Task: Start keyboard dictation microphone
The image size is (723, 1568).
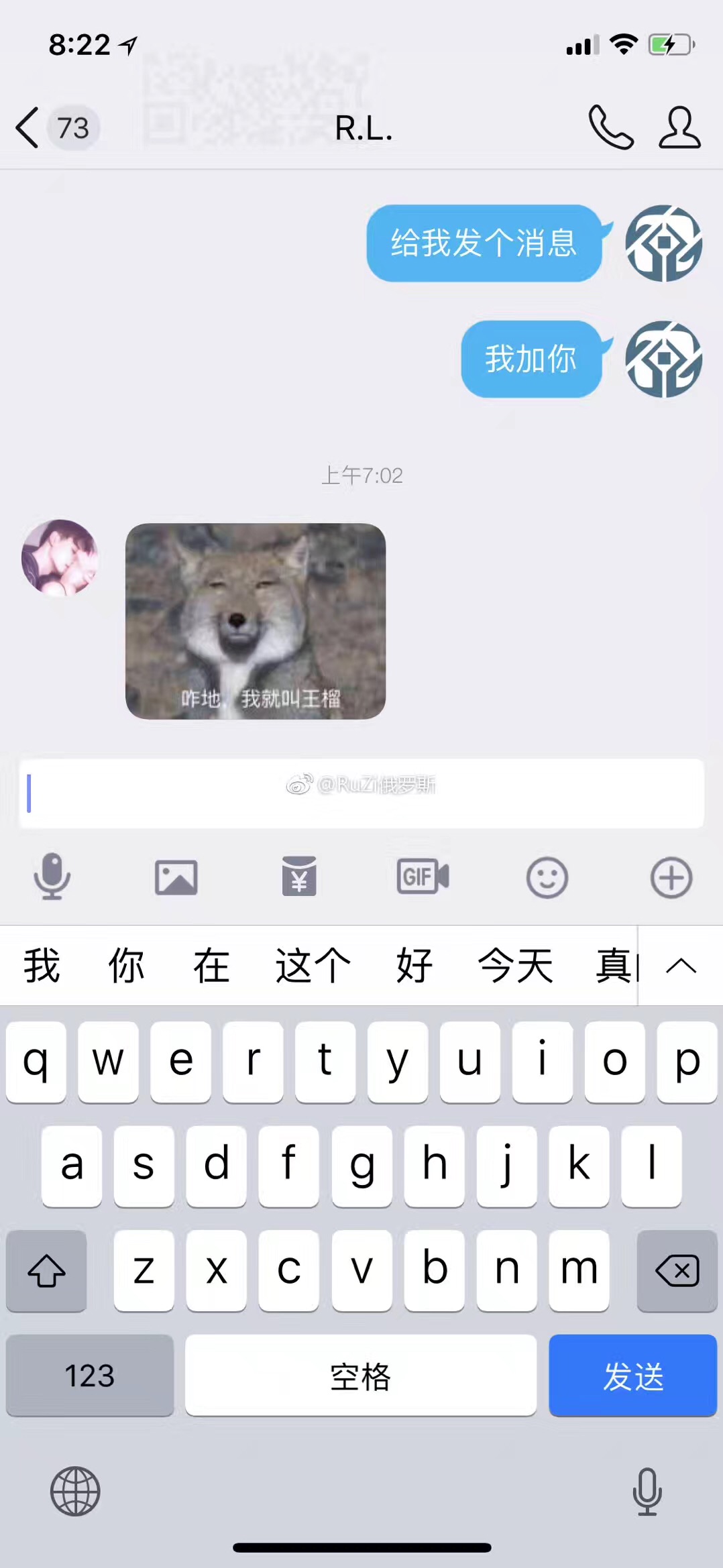Action: 647,1492
